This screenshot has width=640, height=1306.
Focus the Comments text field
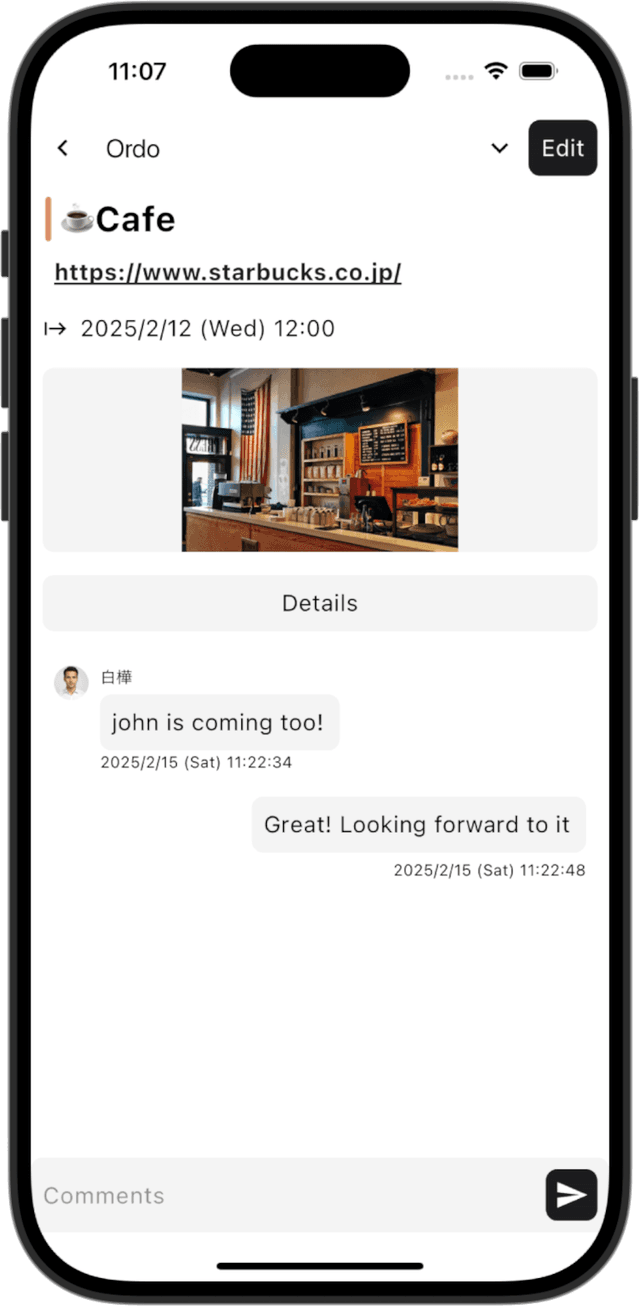[285, 1195]
